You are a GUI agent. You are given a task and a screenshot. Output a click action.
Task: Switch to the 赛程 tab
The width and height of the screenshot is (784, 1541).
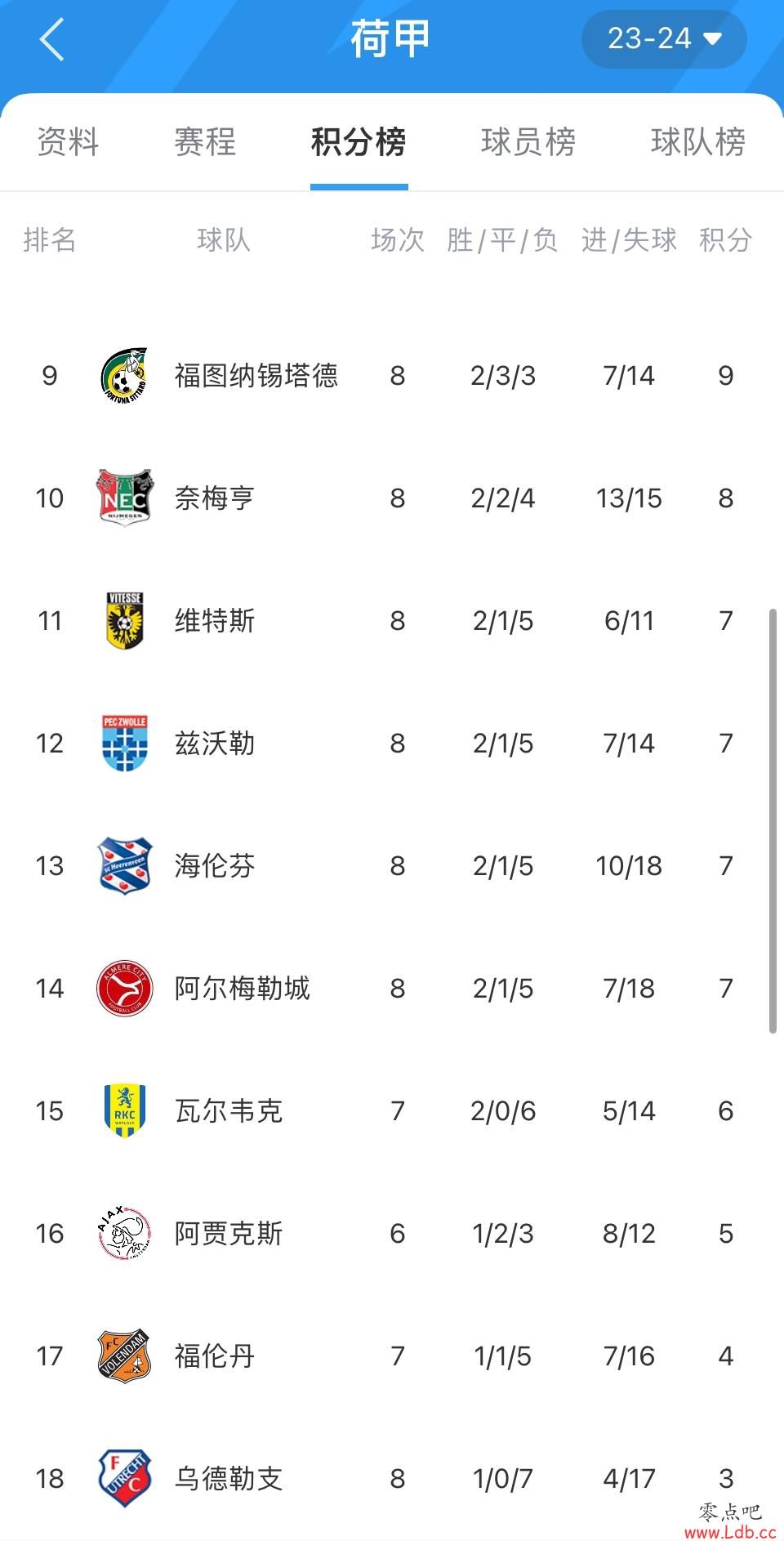click(x=205, y=142)
